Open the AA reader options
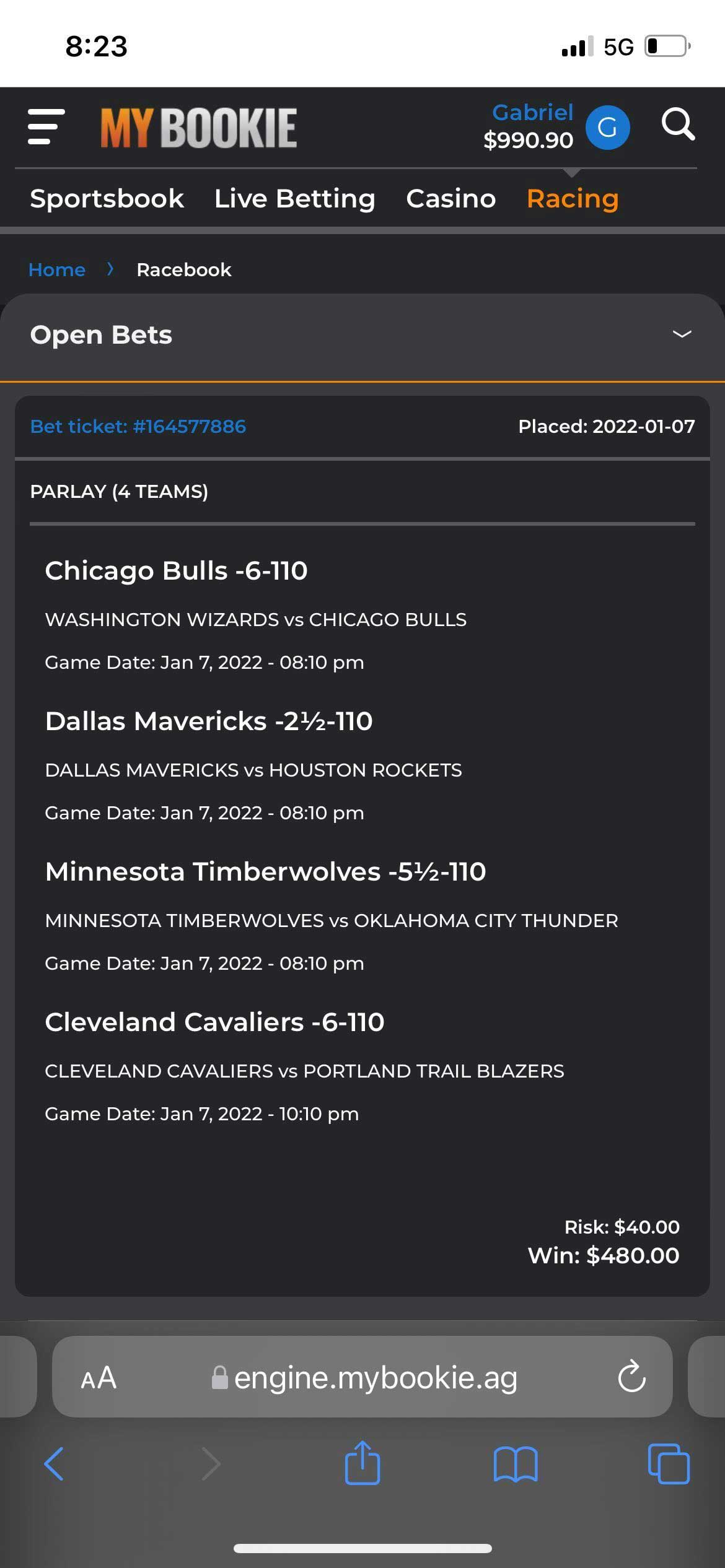 (99, 1378)
